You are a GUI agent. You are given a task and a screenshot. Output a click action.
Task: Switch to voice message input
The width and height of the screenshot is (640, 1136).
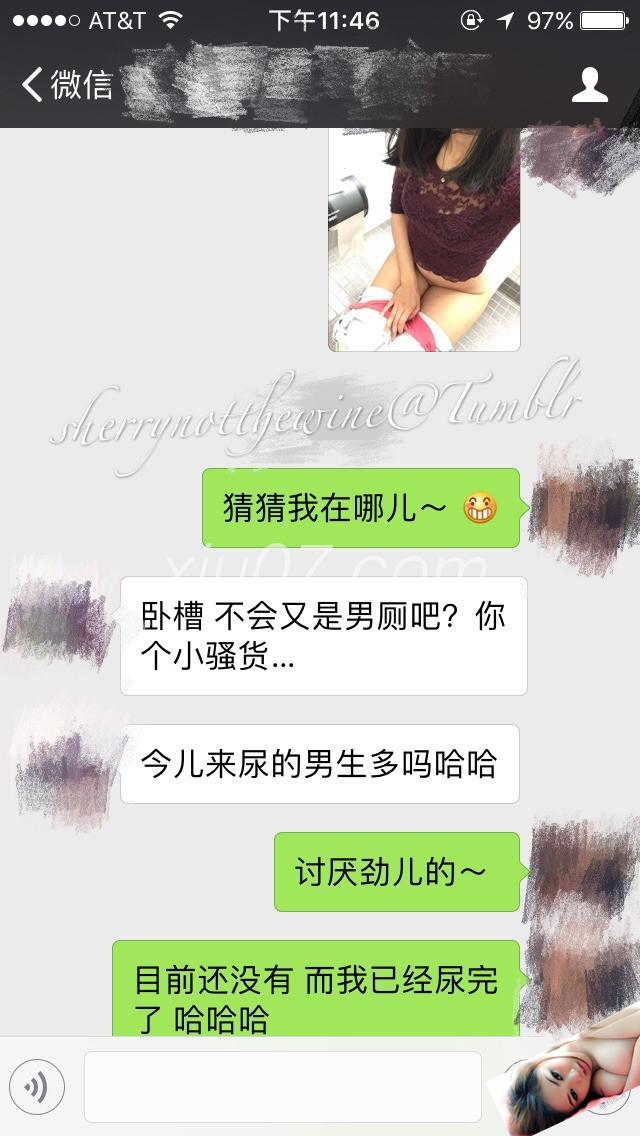pos(37,1086)
